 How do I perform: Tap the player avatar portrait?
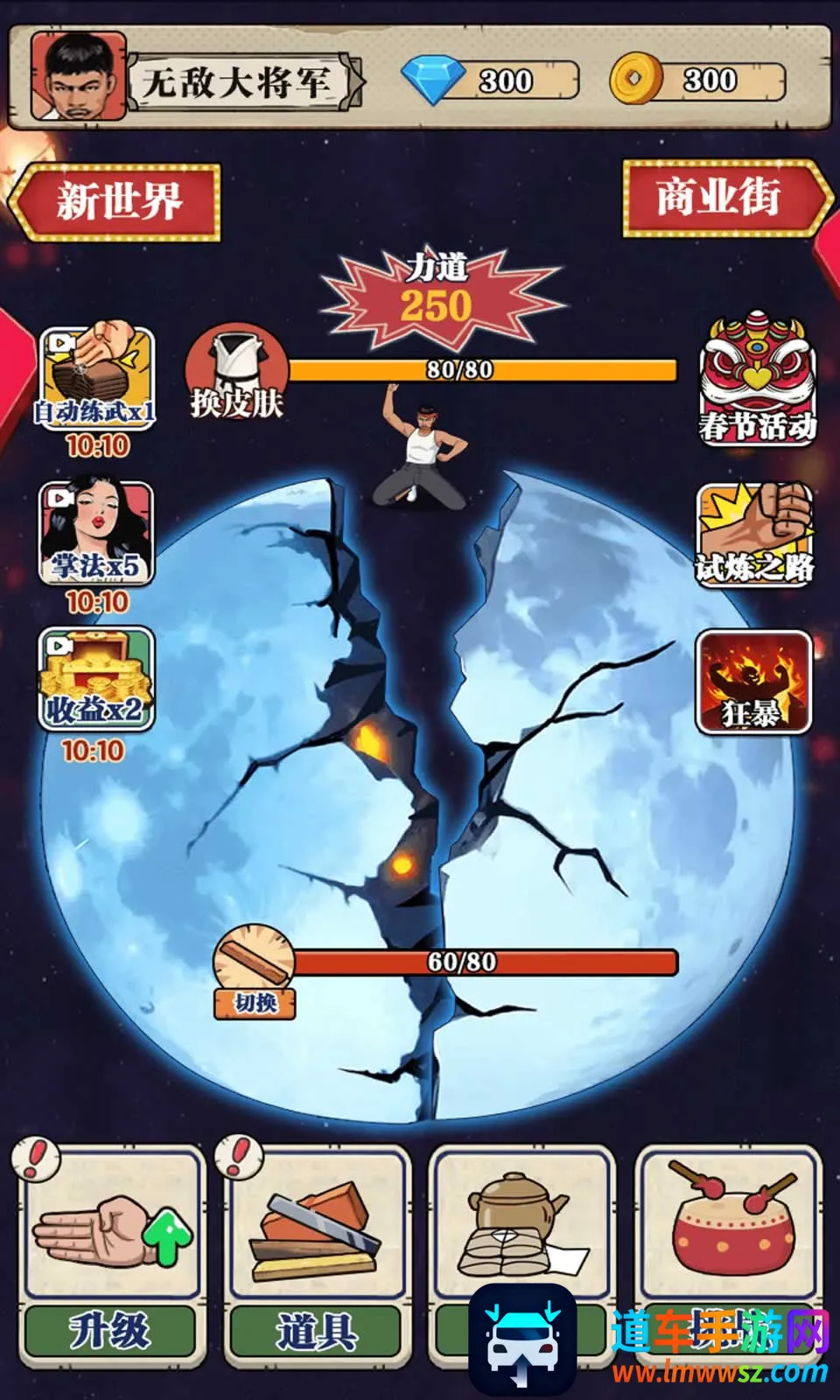click(x=79, y=79)
